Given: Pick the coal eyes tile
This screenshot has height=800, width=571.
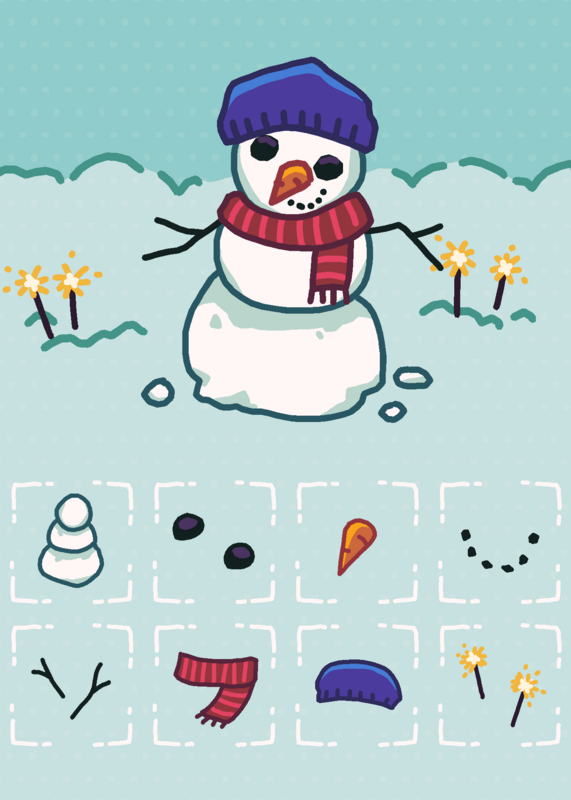Looking at the screenshot, I should coord(214,542).
